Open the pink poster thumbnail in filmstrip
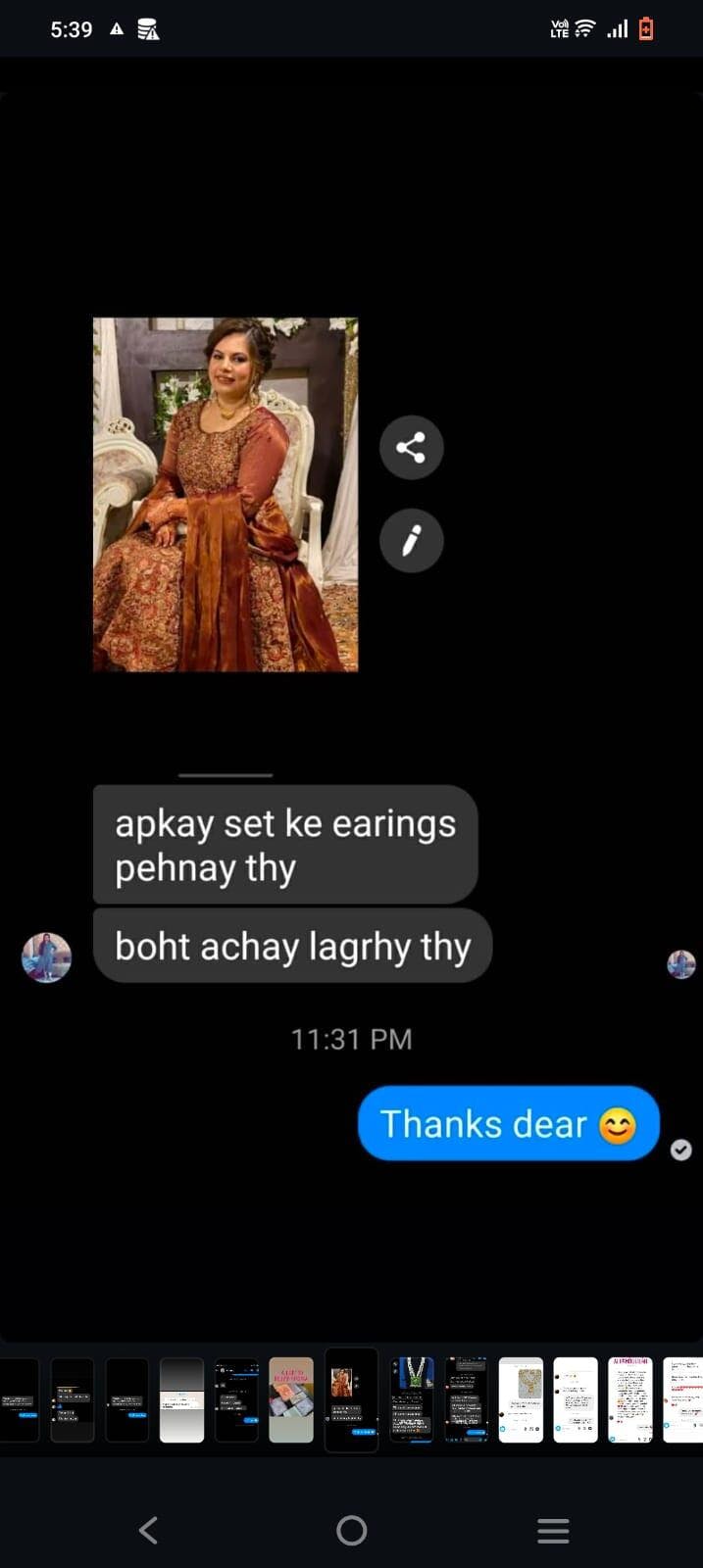Viewport: 703px width, 1568px height. (291, 1399)
